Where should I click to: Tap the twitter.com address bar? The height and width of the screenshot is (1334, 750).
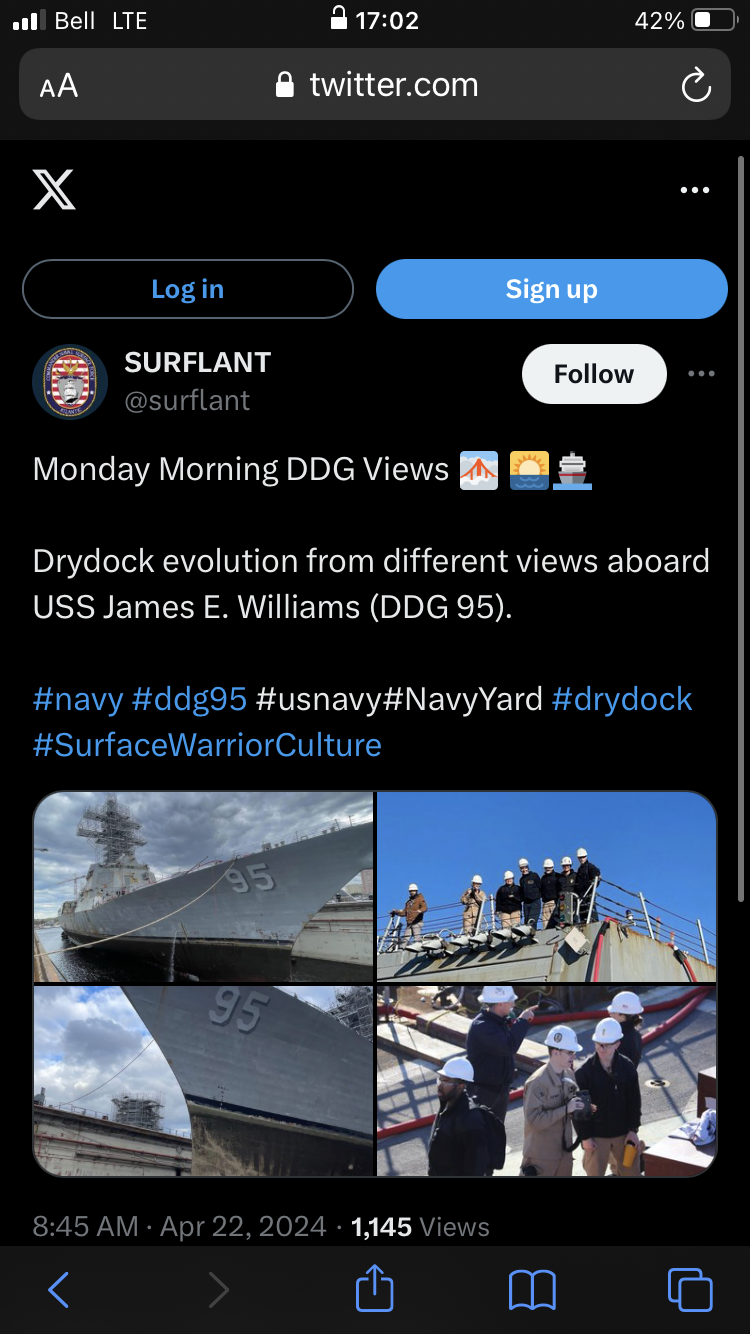(x=375, y=85)
